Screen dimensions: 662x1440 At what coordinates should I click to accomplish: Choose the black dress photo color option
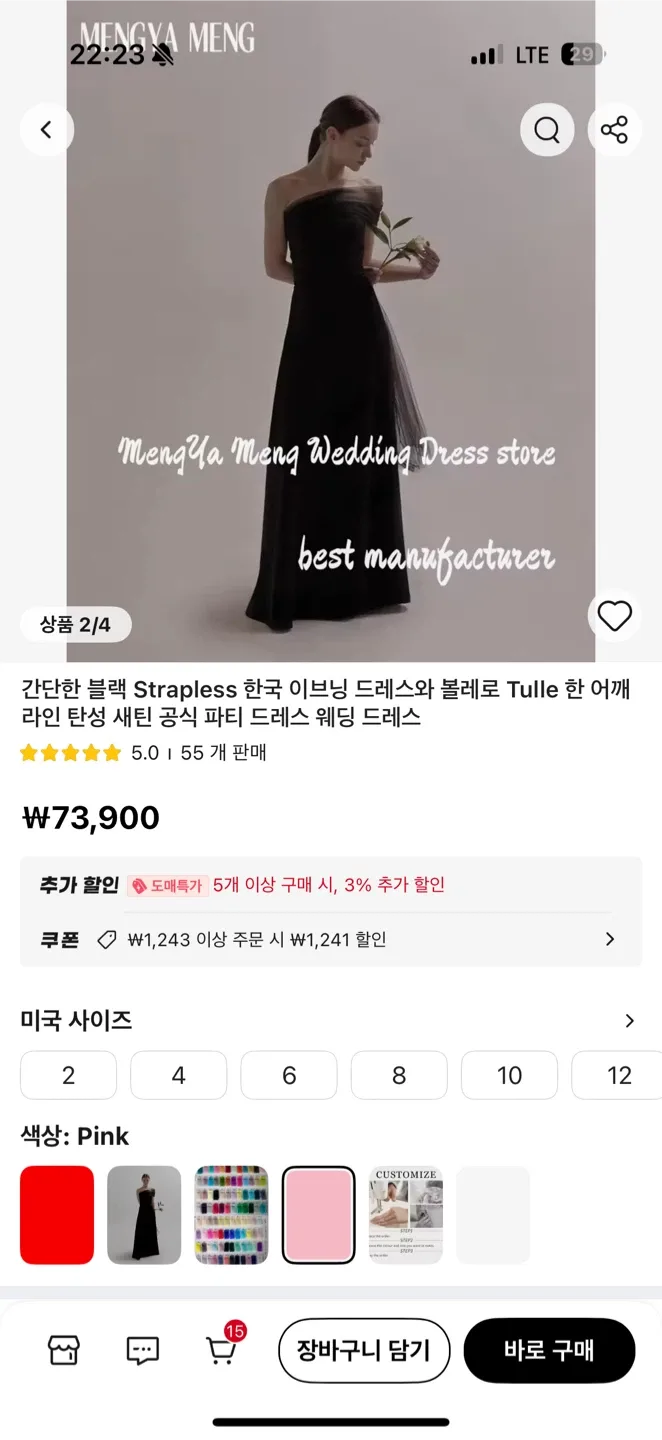pyautogui.click(x=144, y=1214)
